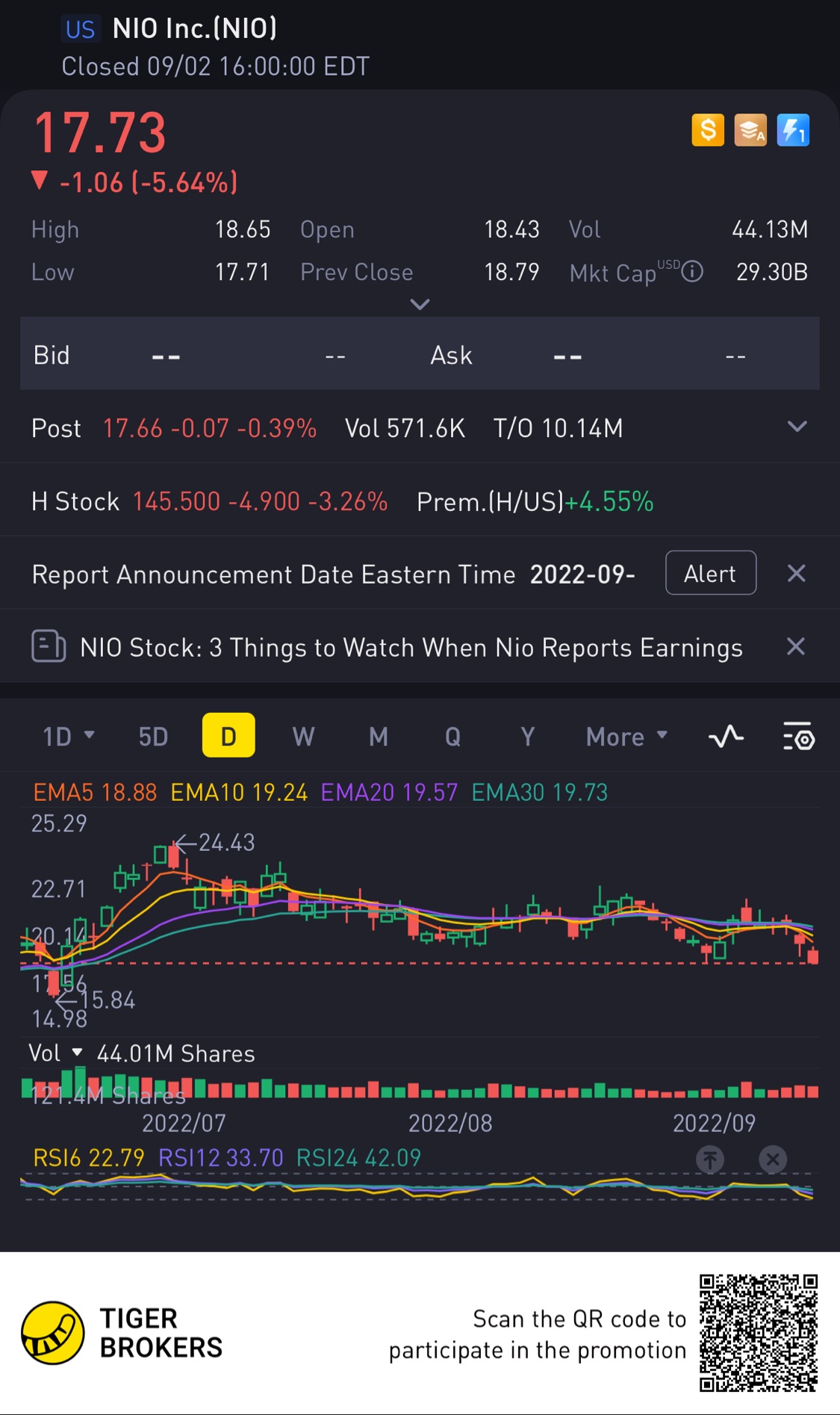Tap the yellow dollar sign icon
Viewport: 840px width, 1415px height.
click(707, 131)
